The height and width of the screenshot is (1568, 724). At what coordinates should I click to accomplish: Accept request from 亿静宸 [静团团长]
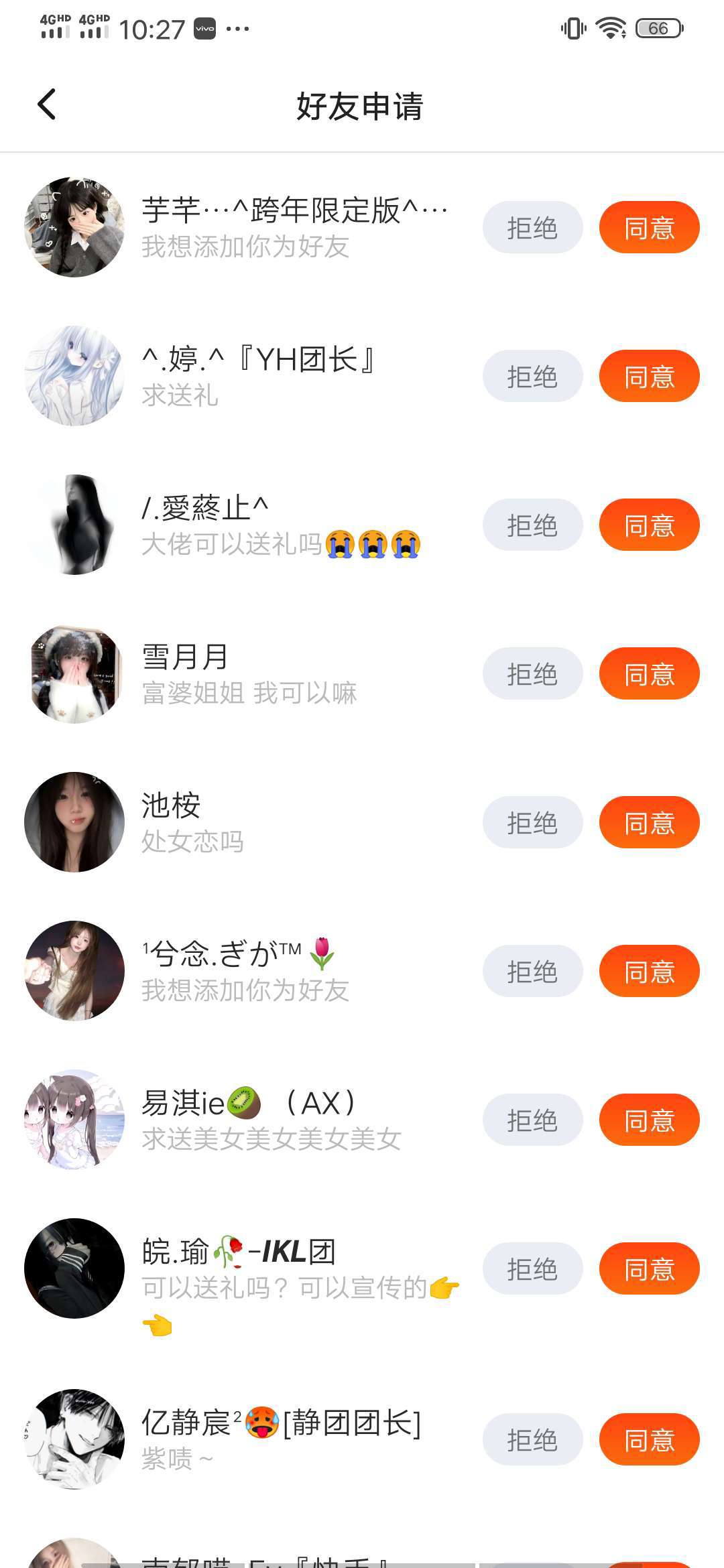pos(649,1440)
